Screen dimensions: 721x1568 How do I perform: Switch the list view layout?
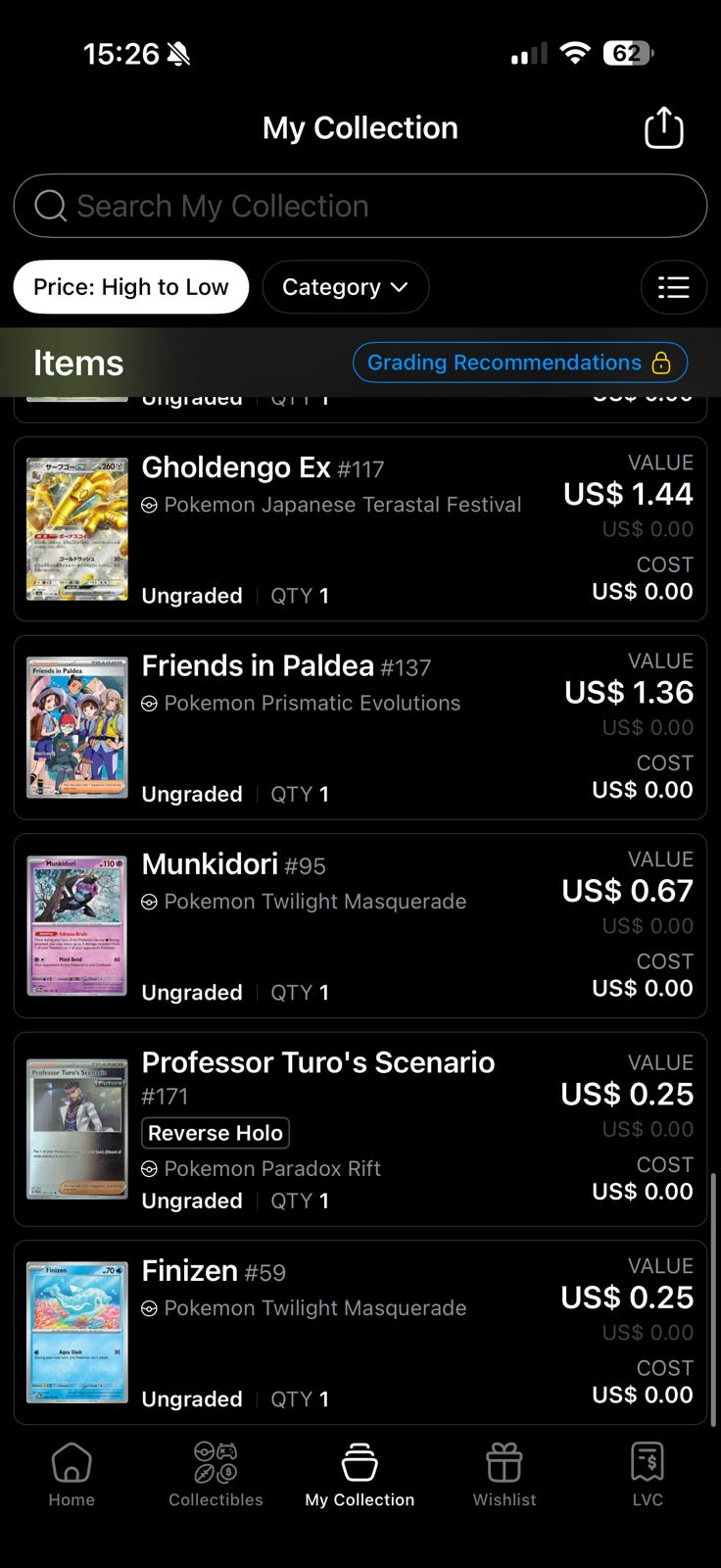coord(673,287)
